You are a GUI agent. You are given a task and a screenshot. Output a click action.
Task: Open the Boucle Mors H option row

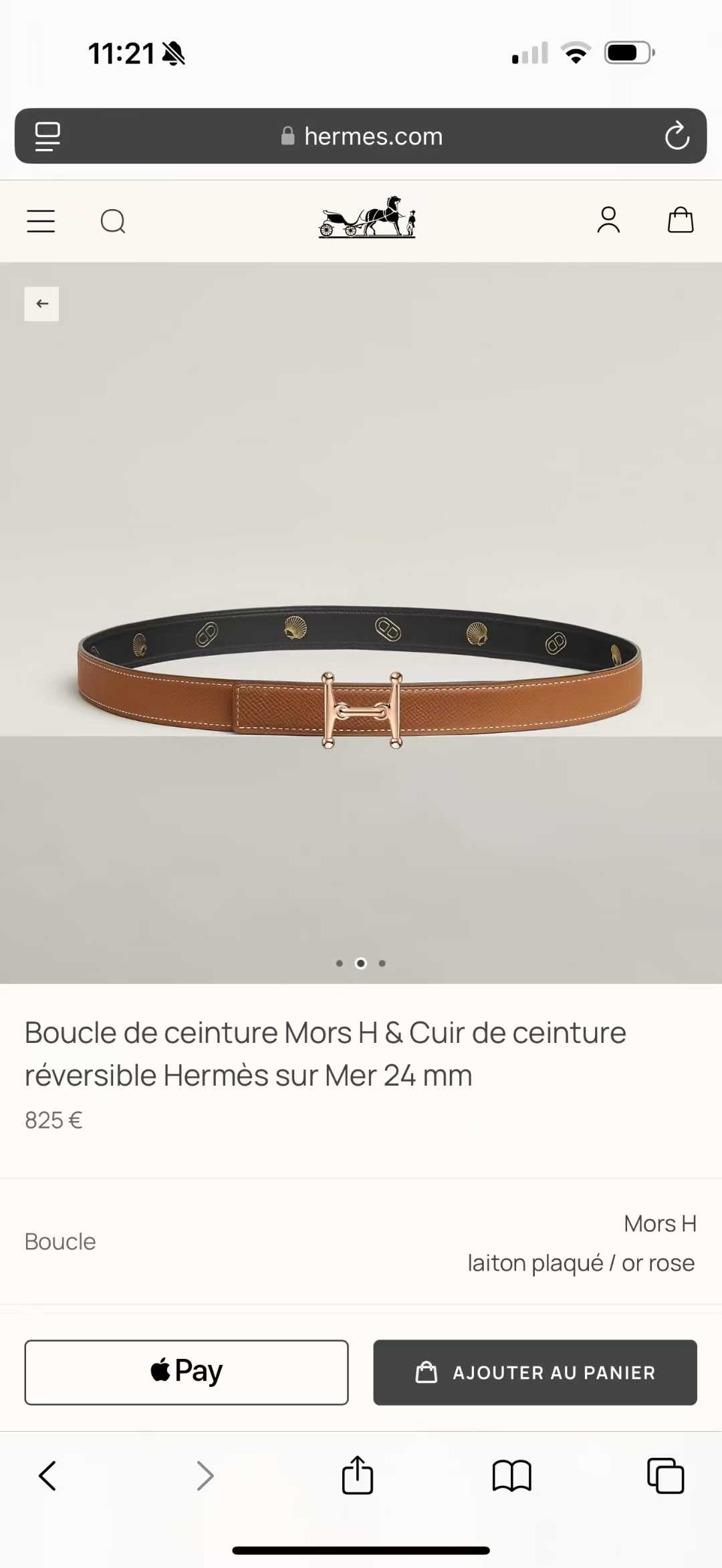[x=361, y=1242]
